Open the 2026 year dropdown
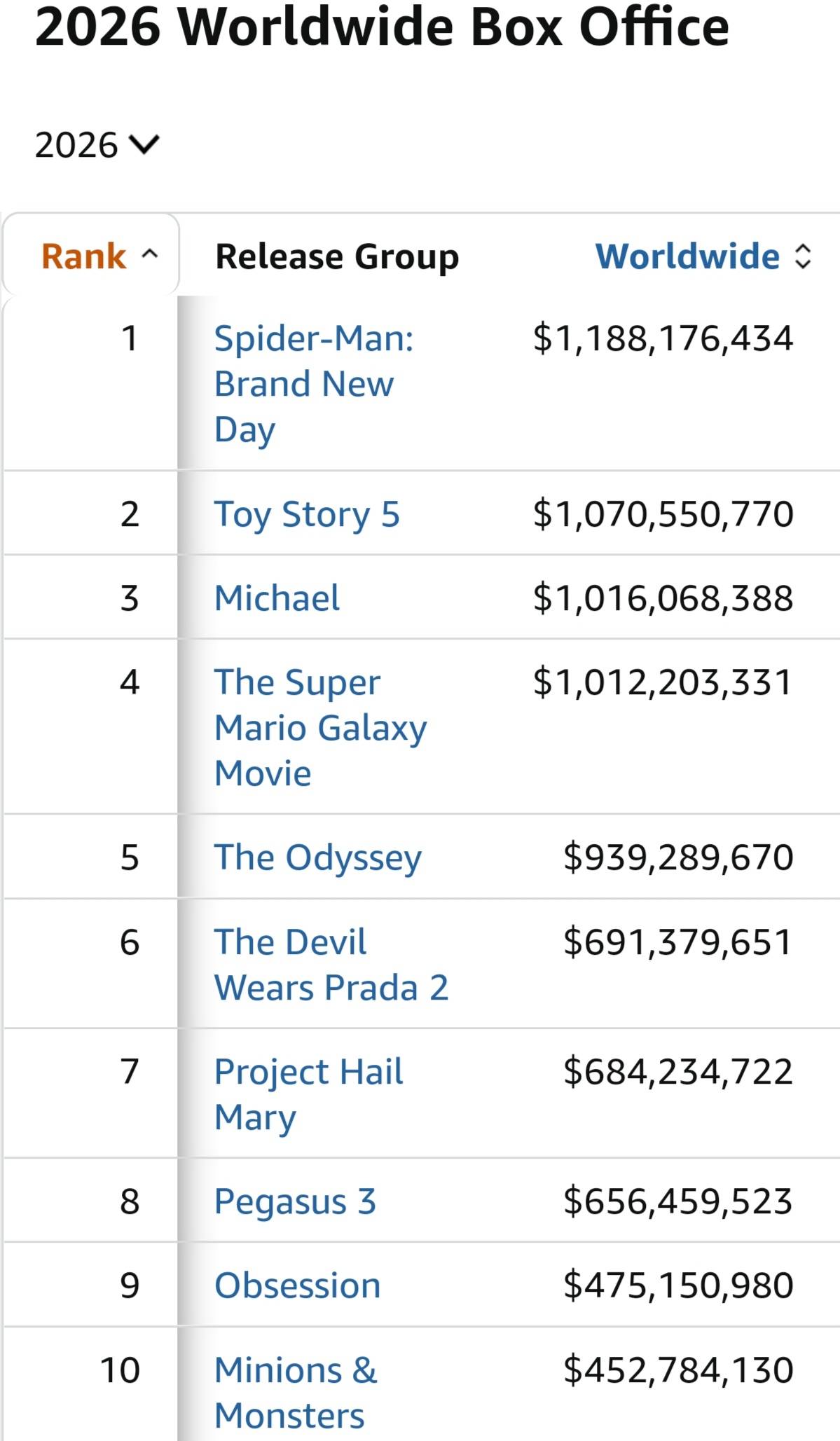This screenshot has height=1441, width=840. point(97,145)
